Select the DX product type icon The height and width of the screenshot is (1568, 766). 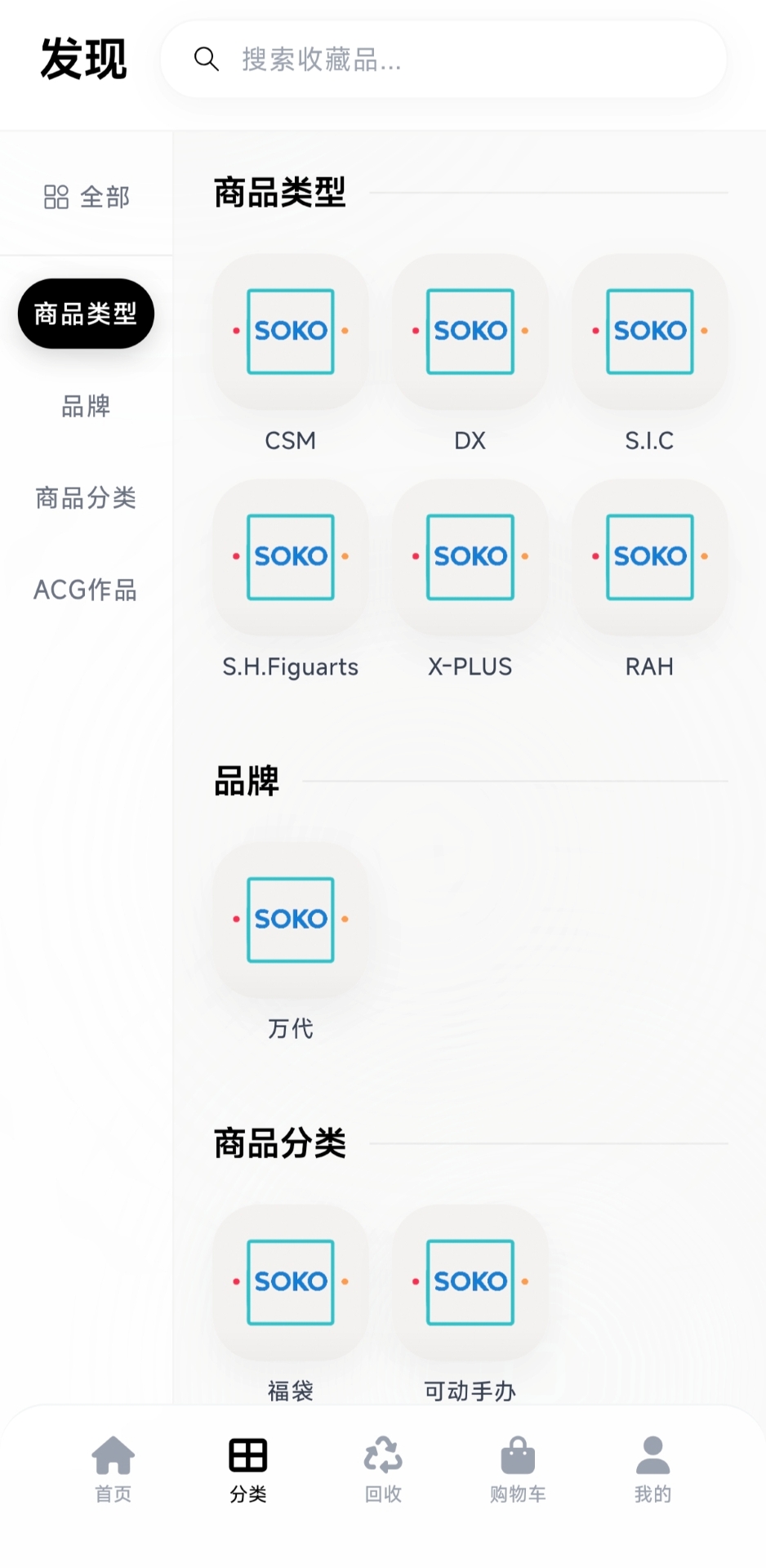[x=470, y=332]
